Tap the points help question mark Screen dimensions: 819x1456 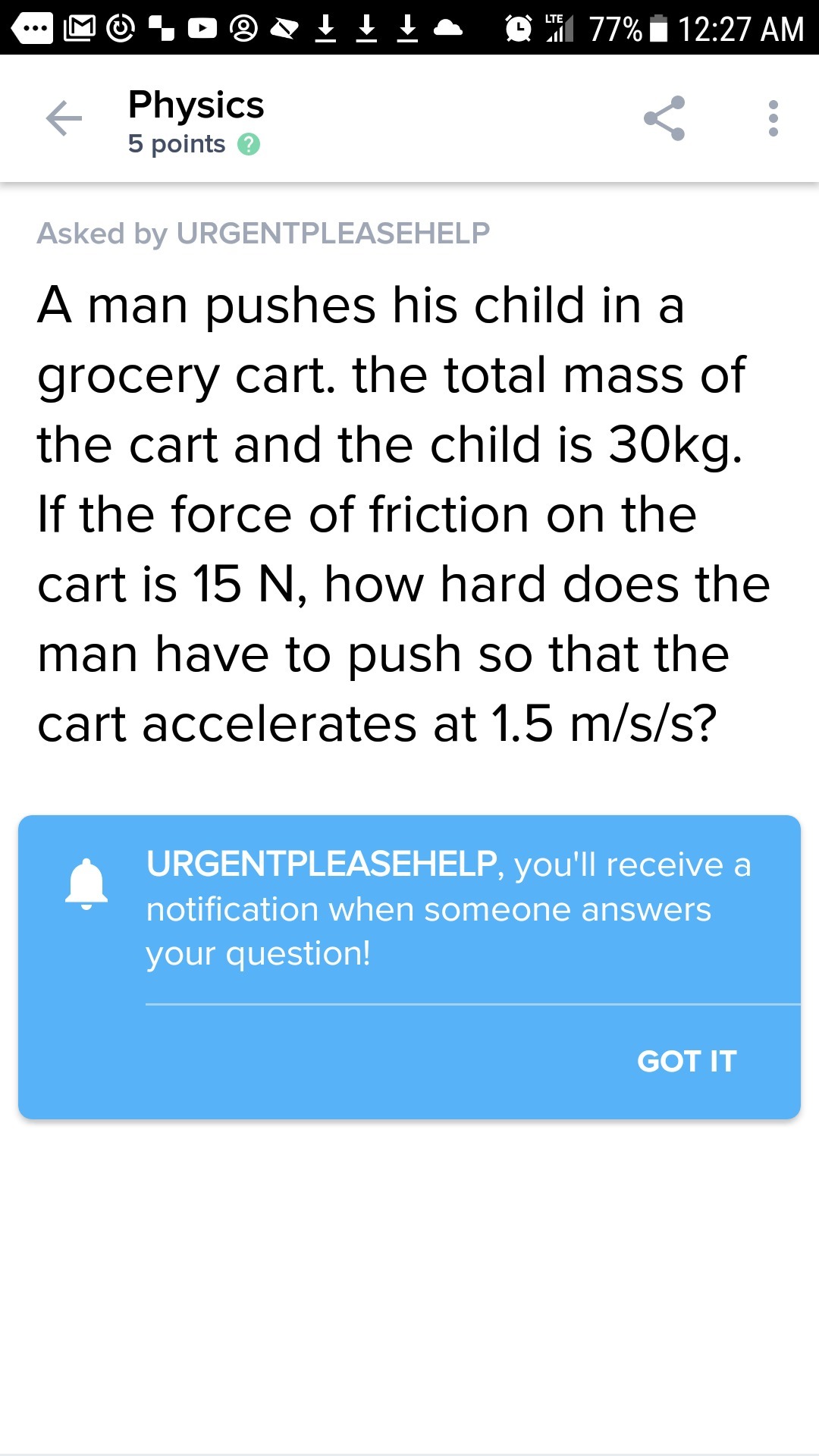tap(249, 144)
